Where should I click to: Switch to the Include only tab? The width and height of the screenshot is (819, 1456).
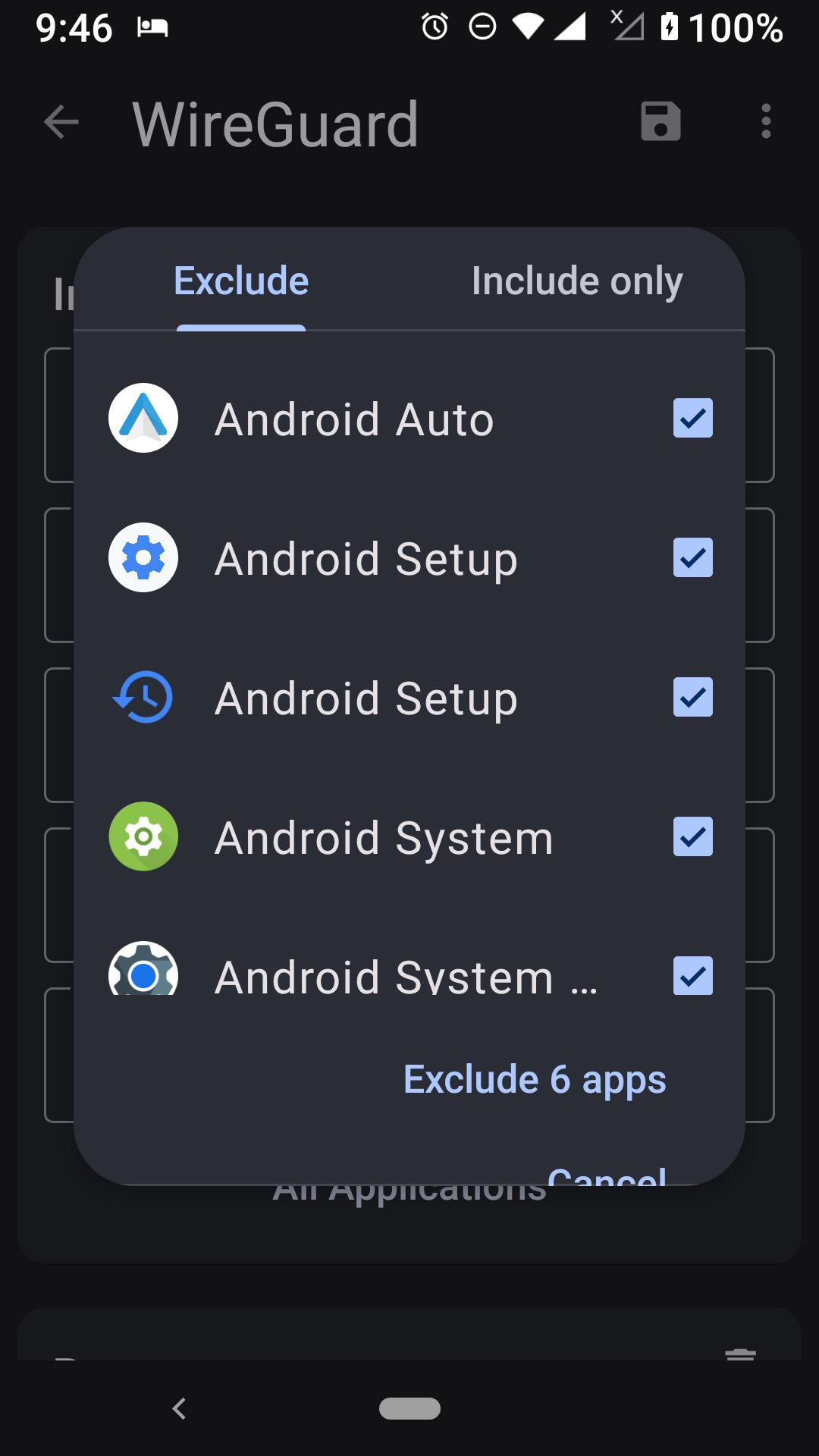576,281
